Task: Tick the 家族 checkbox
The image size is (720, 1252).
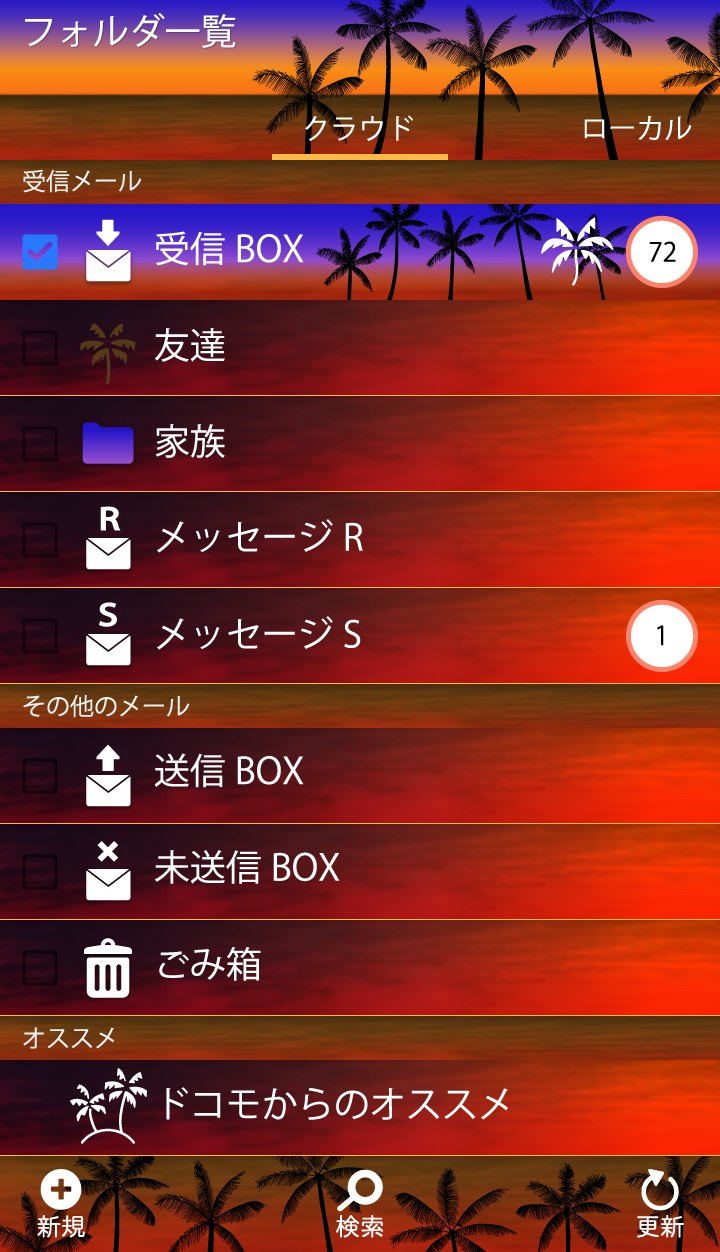Action: (40, 444)
